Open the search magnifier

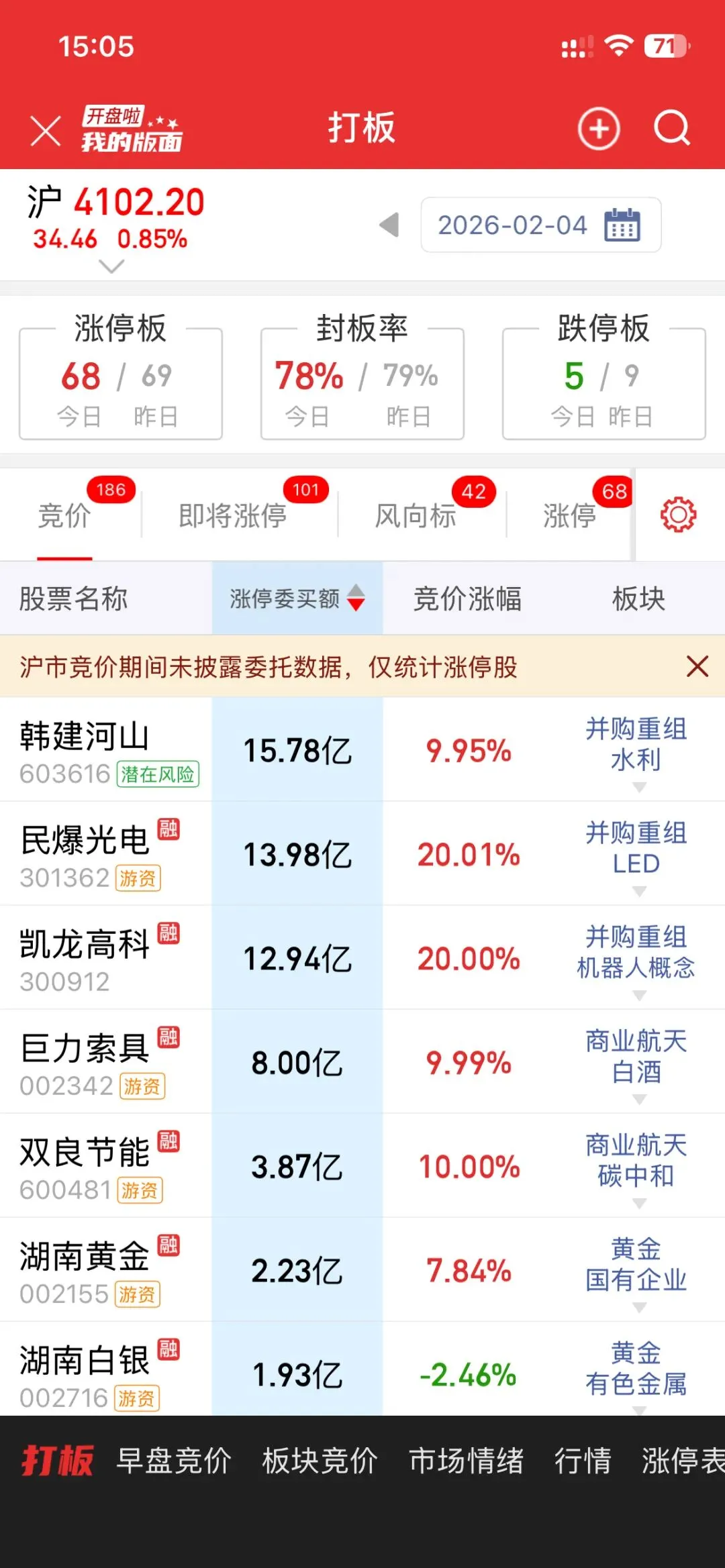(x=671, y=127)
